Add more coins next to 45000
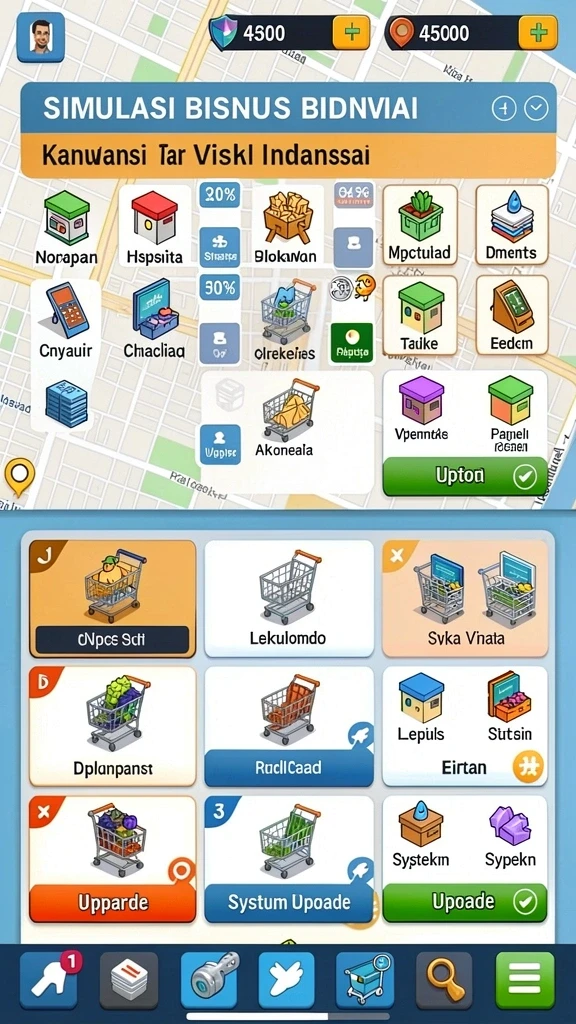 [x=538, y=33]
